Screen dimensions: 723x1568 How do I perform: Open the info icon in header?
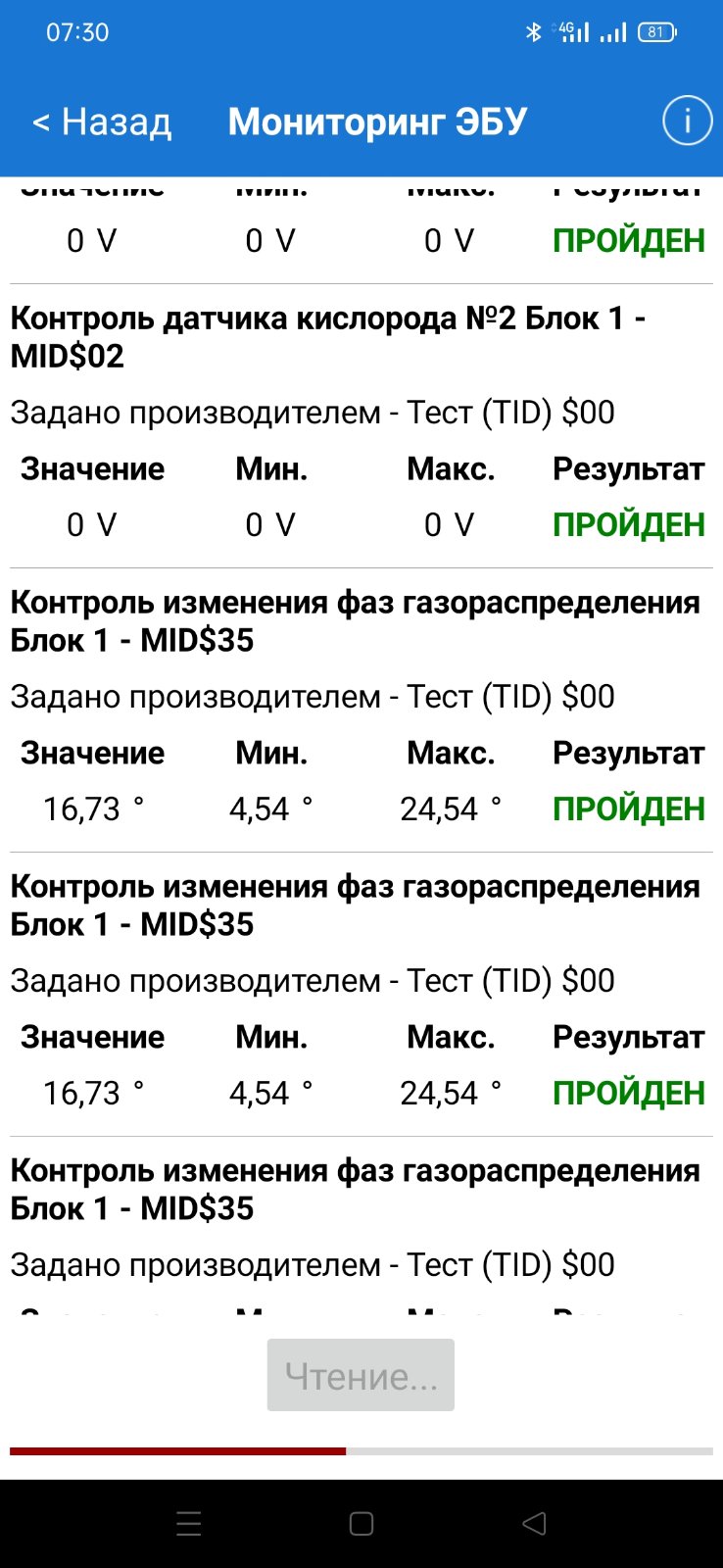pos(687,121)
